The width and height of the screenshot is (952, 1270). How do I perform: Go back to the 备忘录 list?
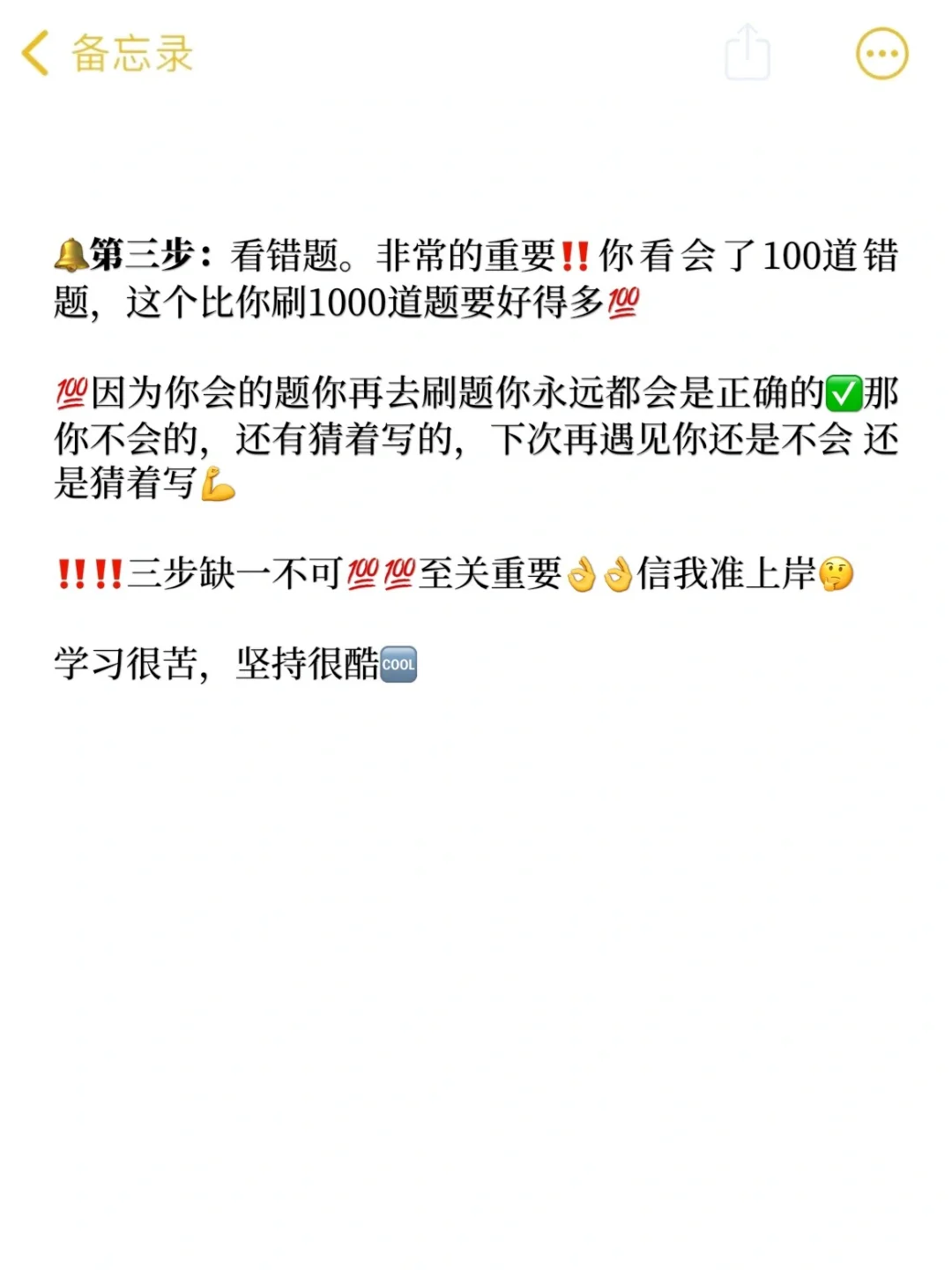[x=106, y=54]
